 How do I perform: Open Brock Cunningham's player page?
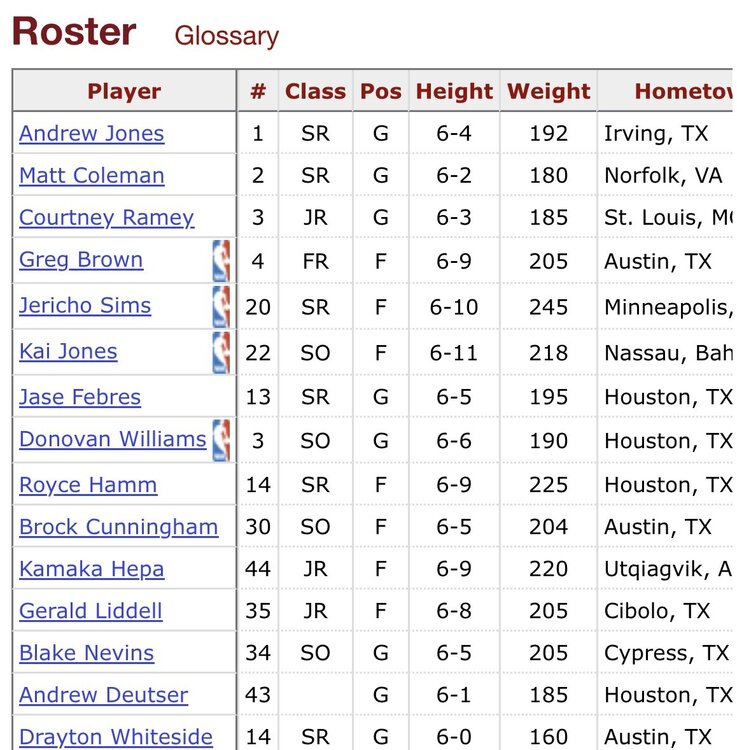pos(118,527)
